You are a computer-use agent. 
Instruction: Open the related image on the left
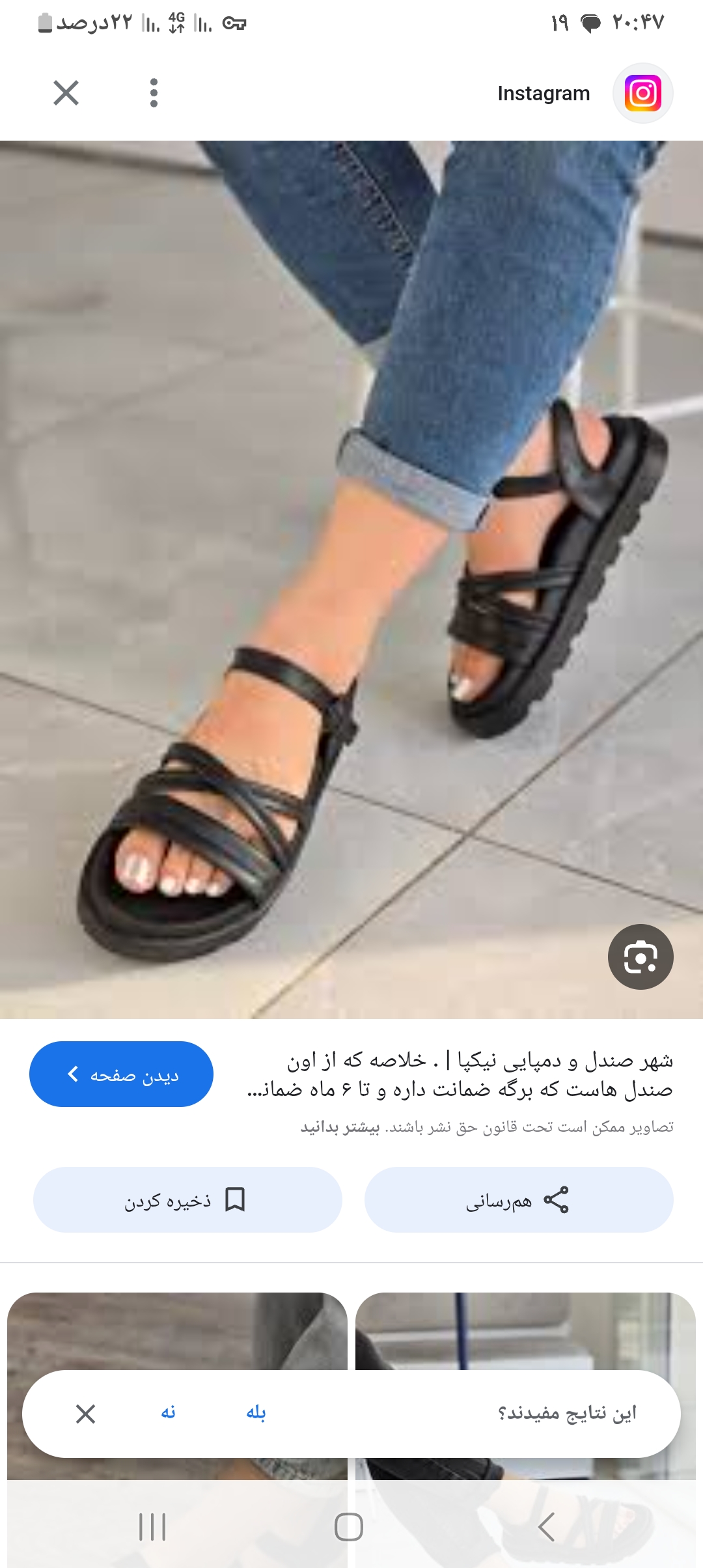(x=177, y=1332)
